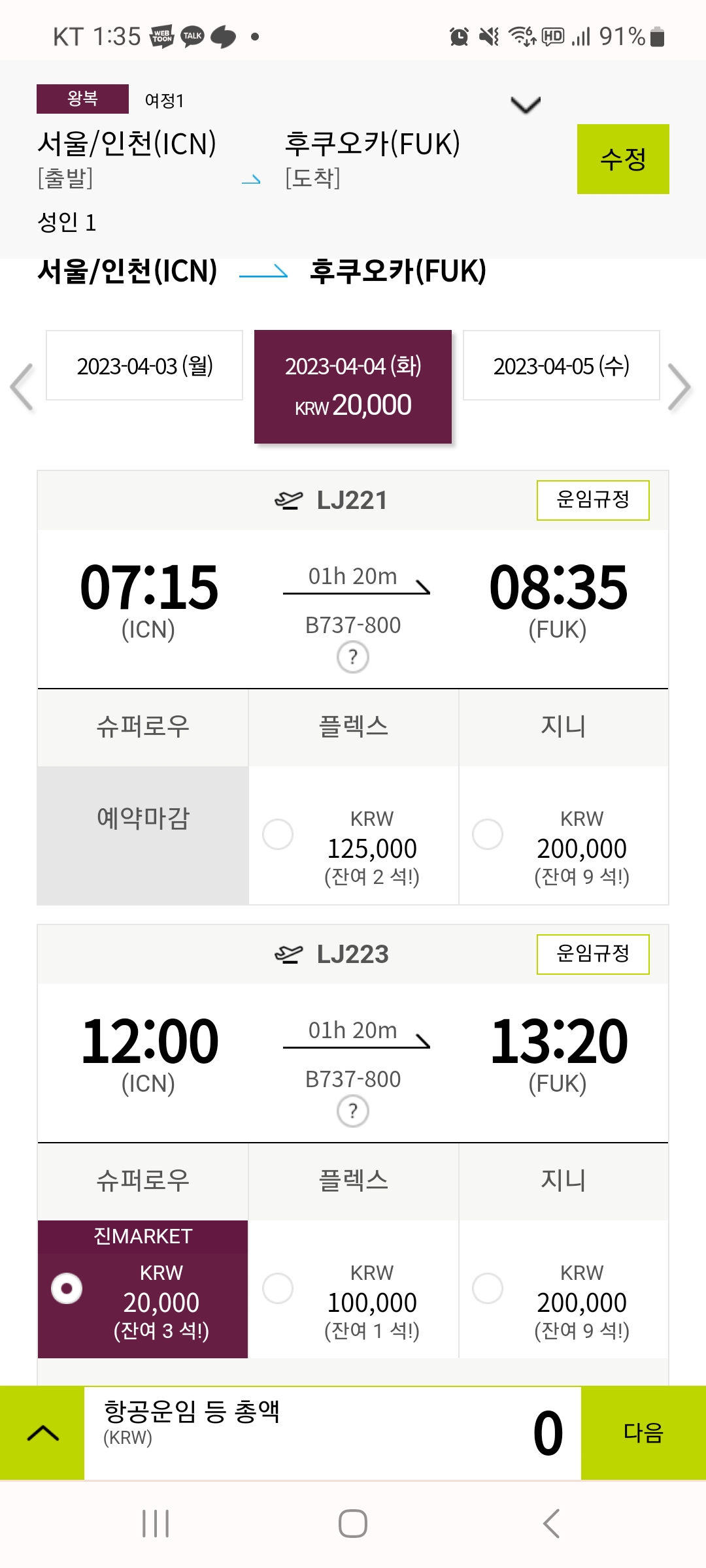Expand the itinerary details chevron
This screenshot has width=706, height=1568.
tap(525, 105)
